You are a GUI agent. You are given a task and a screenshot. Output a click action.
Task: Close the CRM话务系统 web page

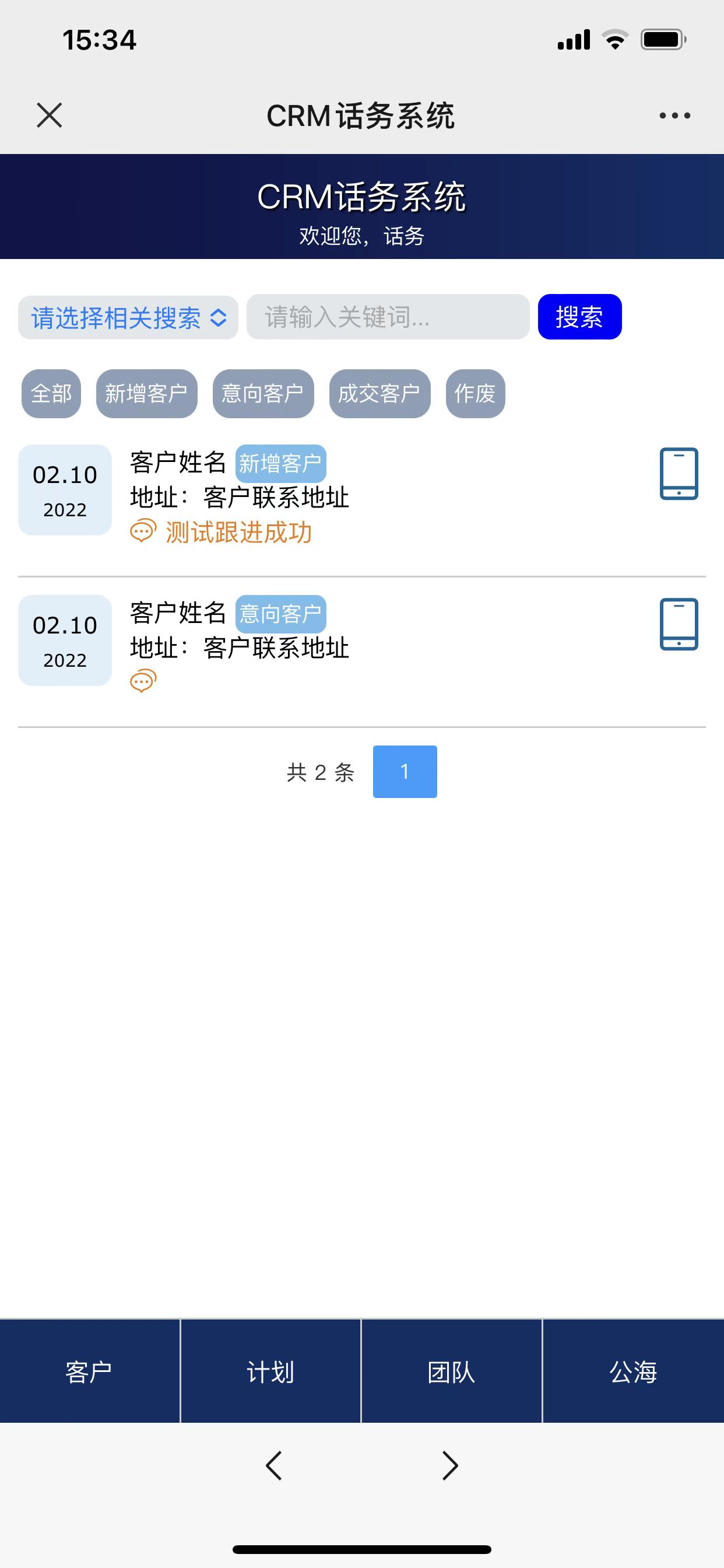click(x=50, y=115)
